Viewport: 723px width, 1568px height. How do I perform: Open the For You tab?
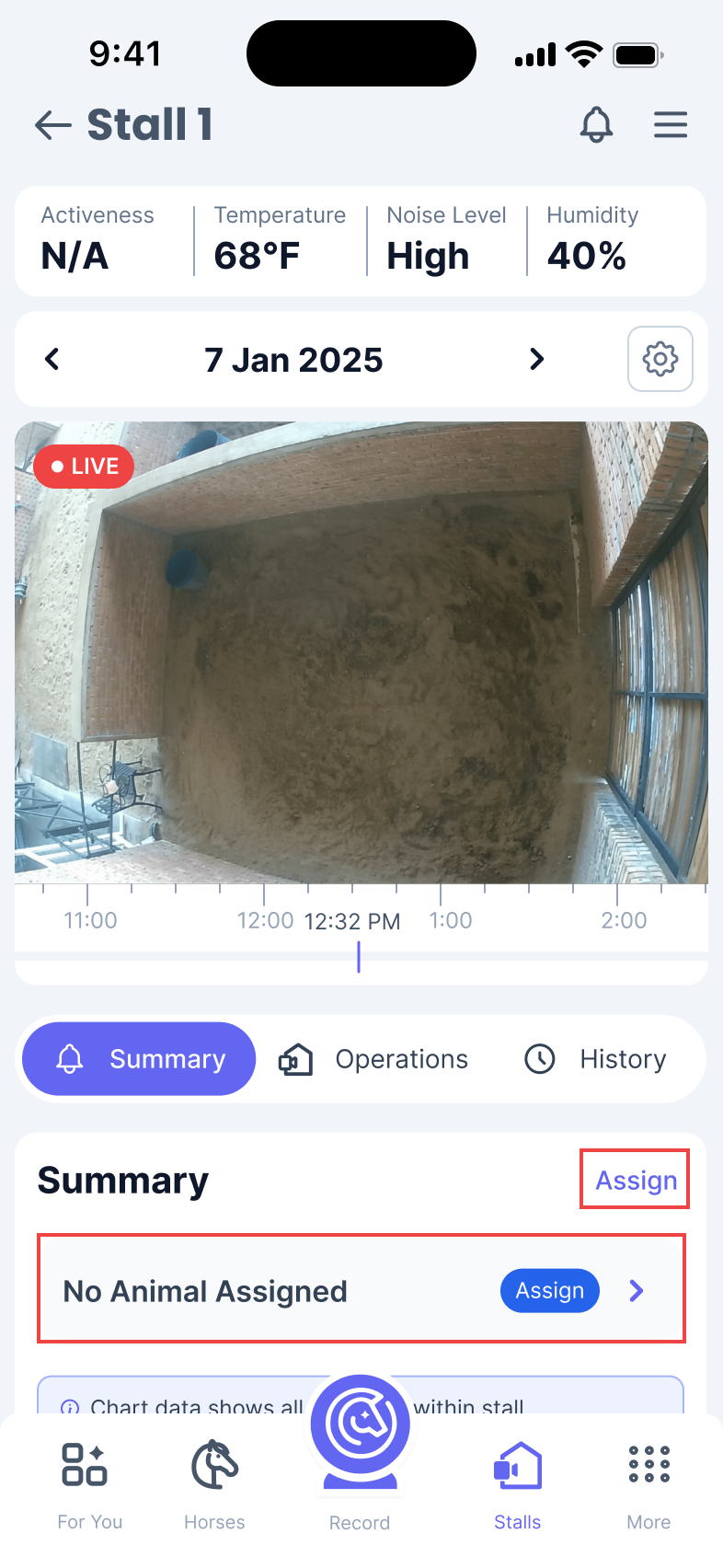pos(89,1483)
